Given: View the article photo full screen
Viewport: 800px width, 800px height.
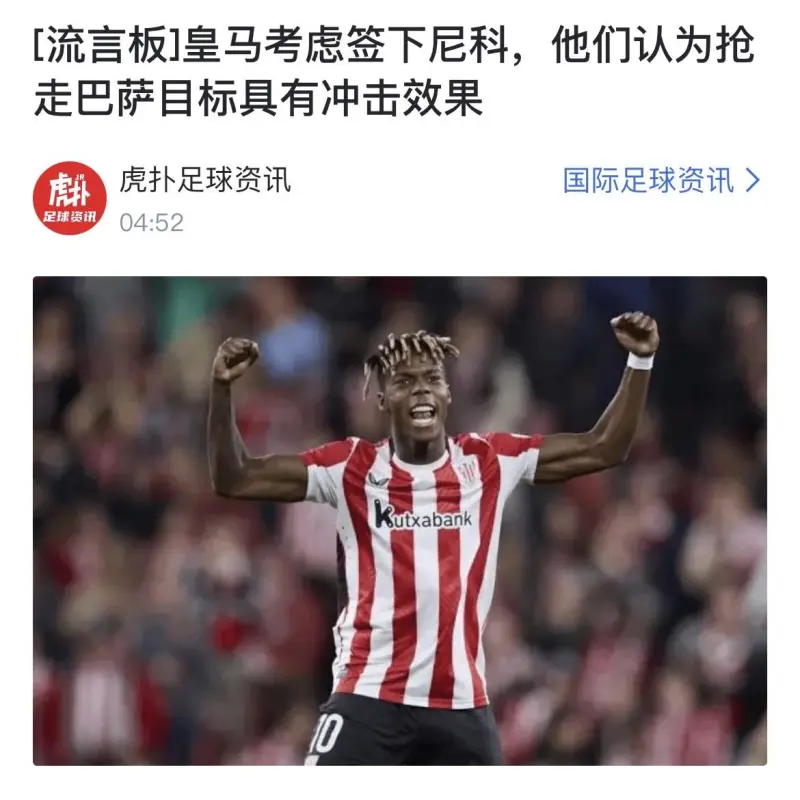Looking at the screenshot, I should (400, 520).
